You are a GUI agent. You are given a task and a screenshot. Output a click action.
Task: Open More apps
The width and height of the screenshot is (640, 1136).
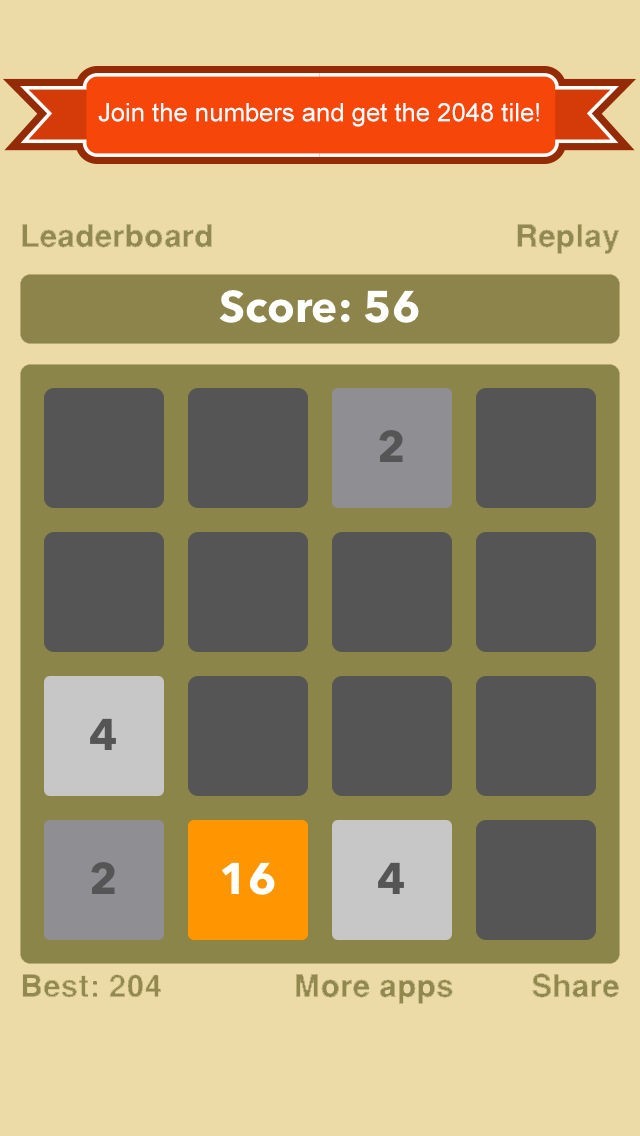click(x=373, y=987)
